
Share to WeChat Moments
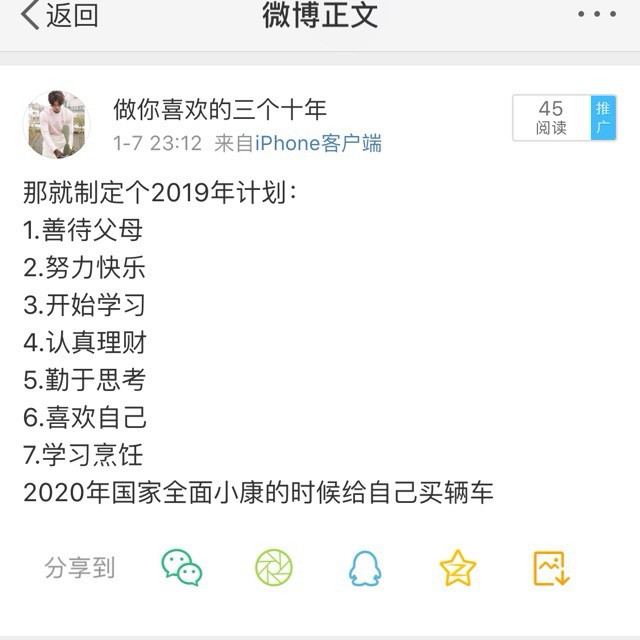click(x=274, y=568)
